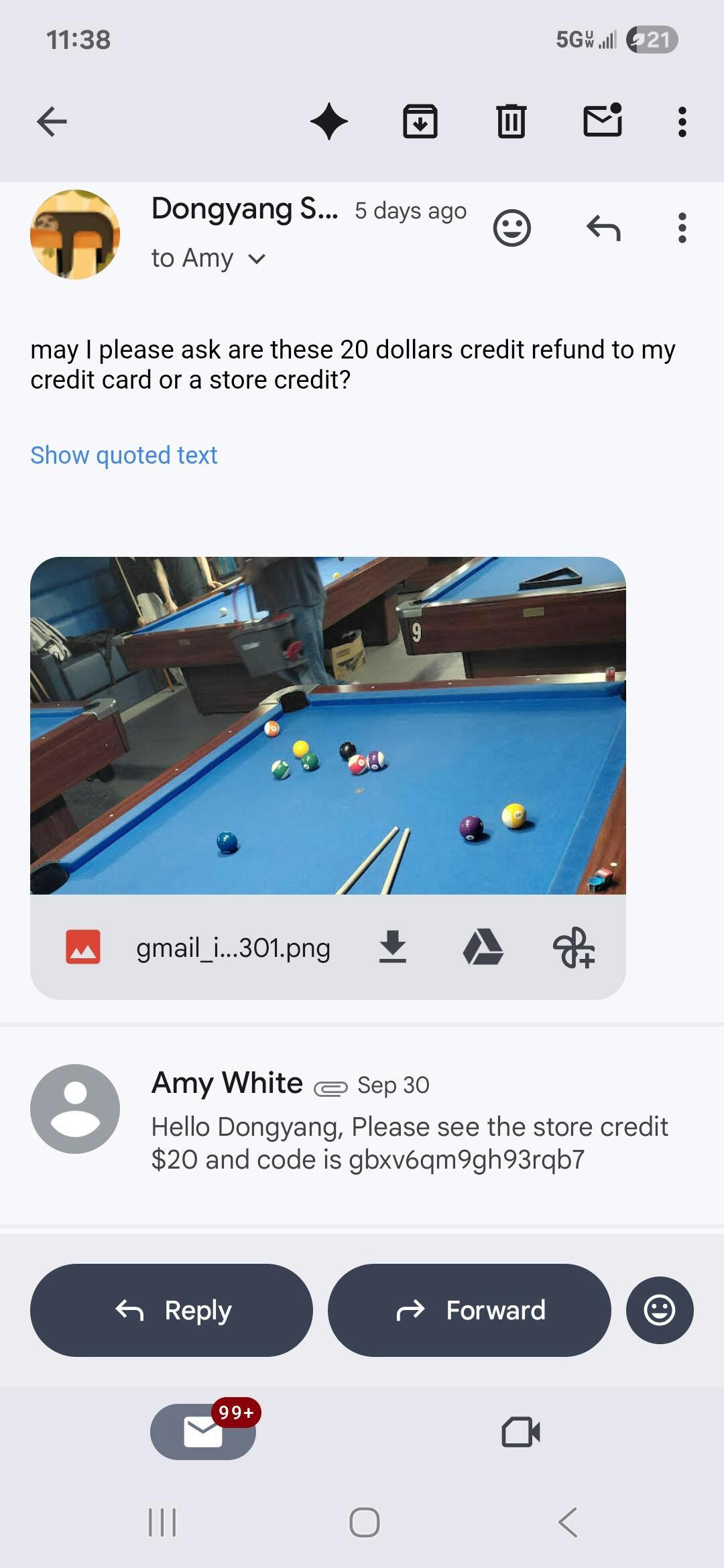This screenshot has height=1568, width=724.
Task: Expand recipient details next to 'to Amy'
Action: tap(257, 259)
